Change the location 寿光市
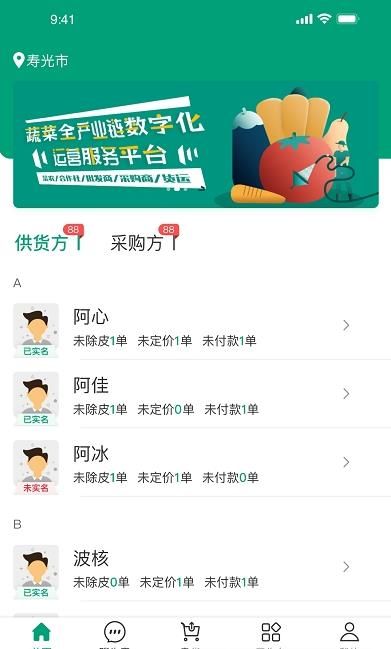This screenshot has width=391, height=649. click(41, 61)
